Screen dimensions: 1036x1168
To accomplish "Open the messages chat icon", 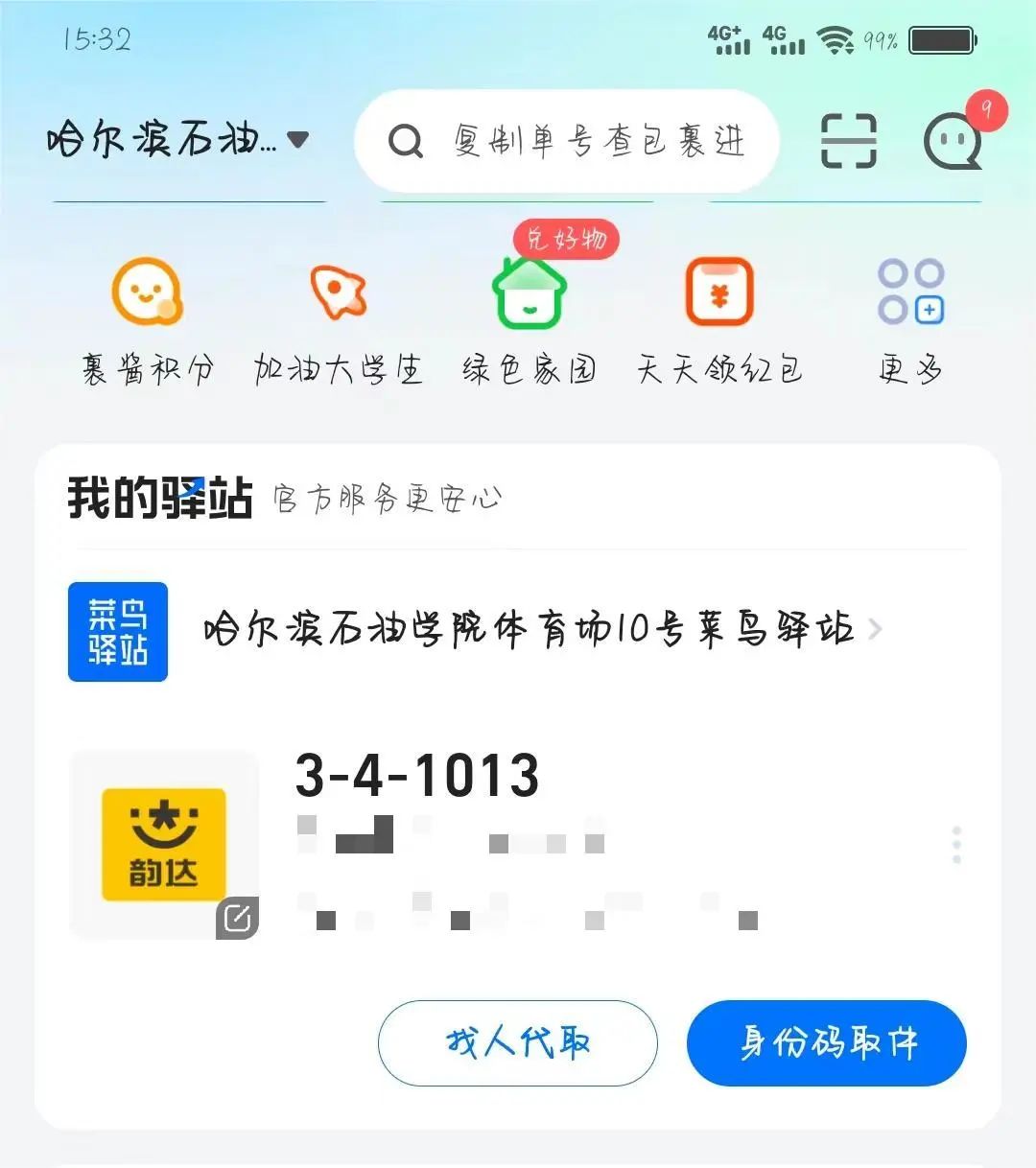I will [954, 141].
